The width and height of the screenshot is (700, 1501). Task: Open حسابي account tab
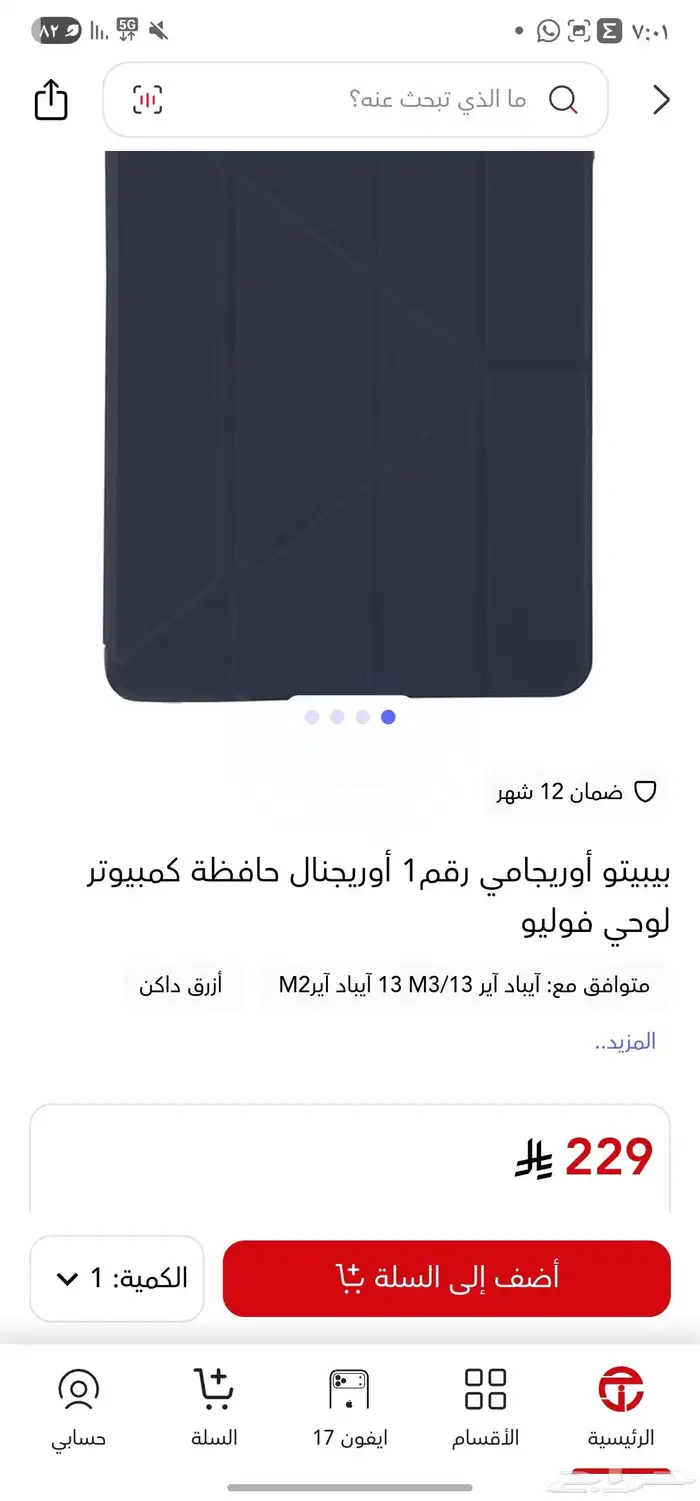(x=79, y=1409)
